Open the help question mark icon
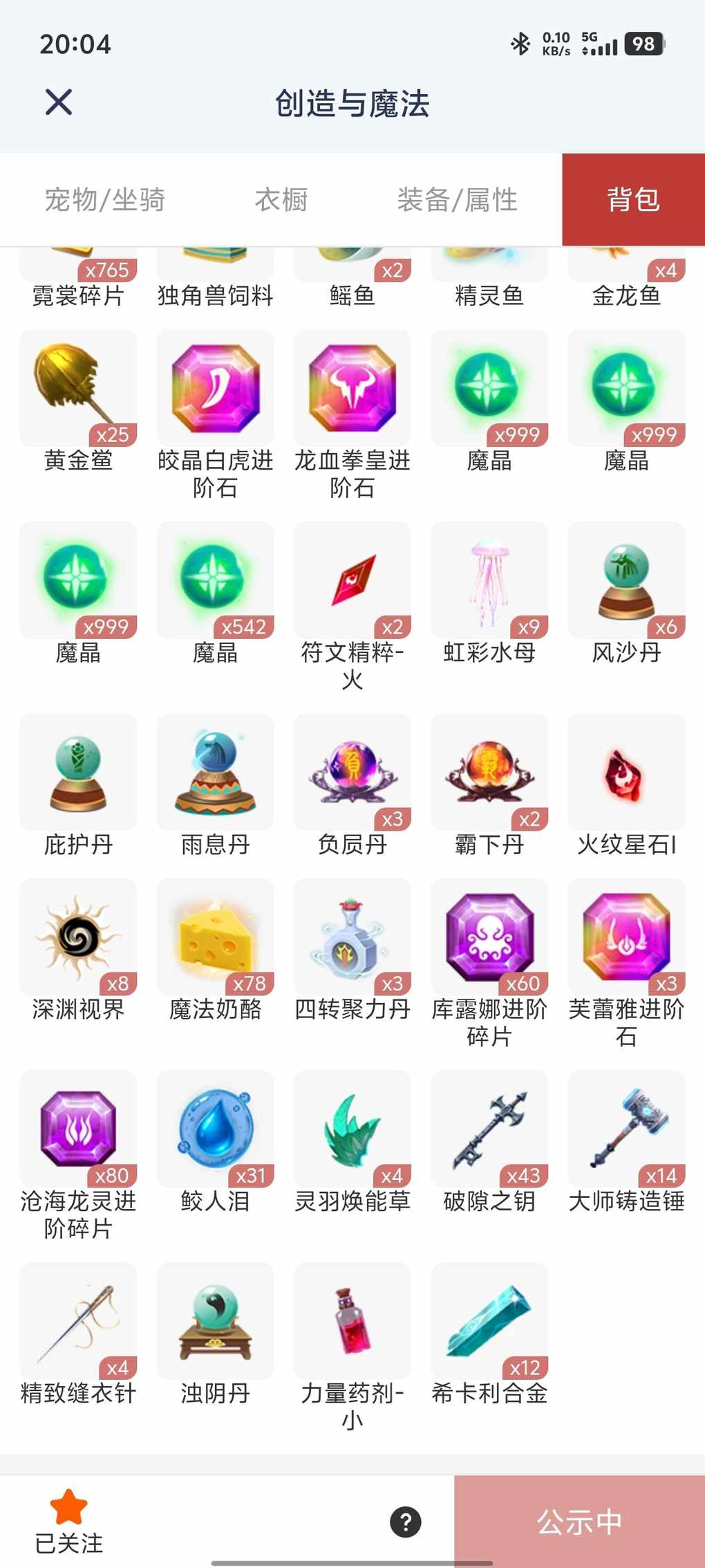 406,1522
